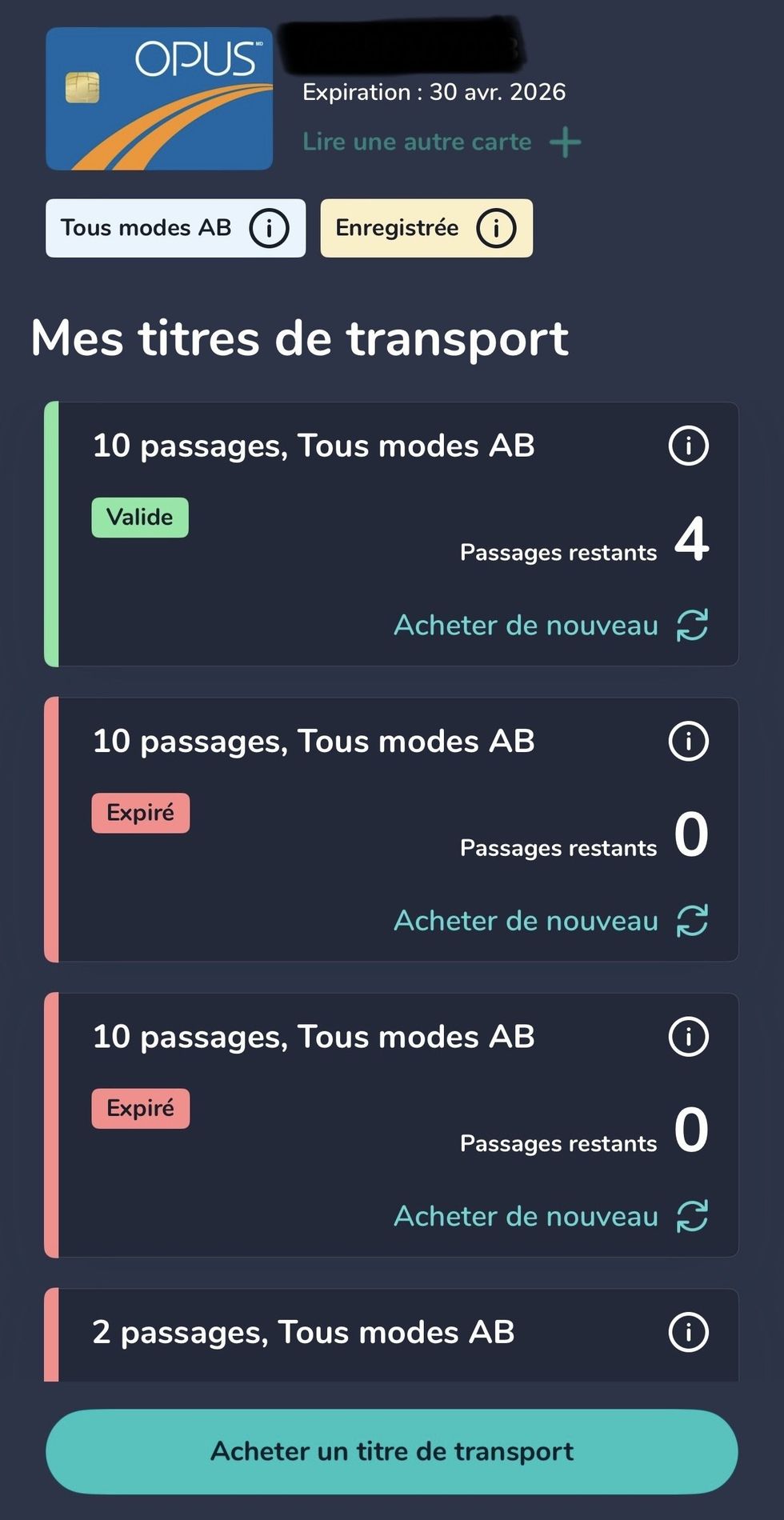
Task: View details of the valid 10 passages ticket
Action: (688, 446)
